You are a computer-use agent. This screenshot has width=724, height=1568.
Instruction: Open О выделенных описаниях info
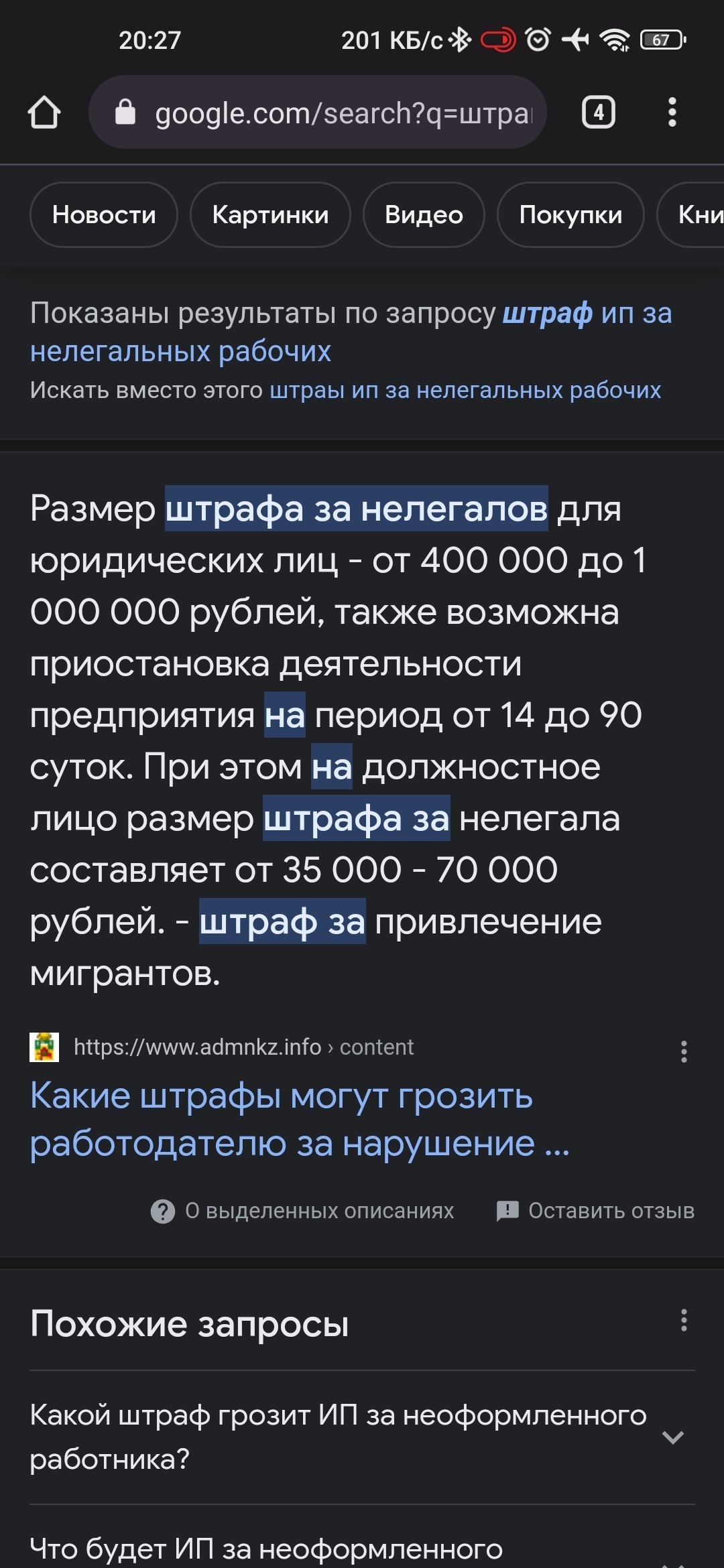(303, 1211)
